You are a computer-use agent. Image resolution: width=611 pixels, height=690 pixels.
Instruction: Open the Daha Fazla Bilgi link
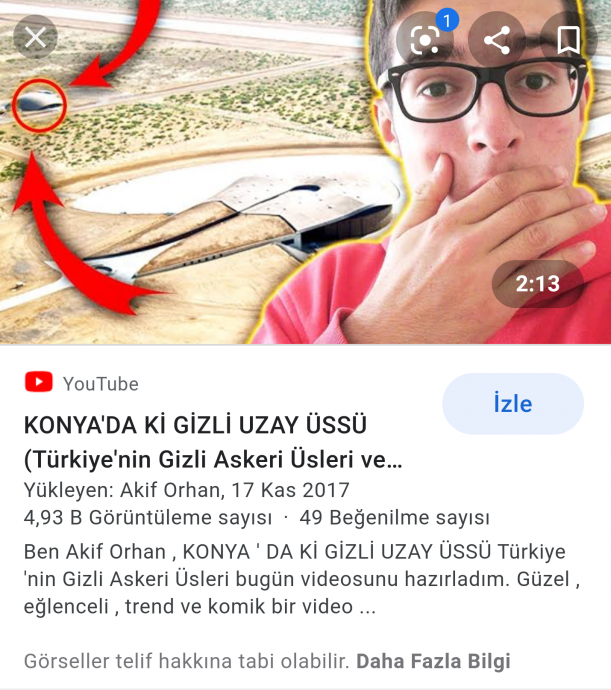[433, 661]
